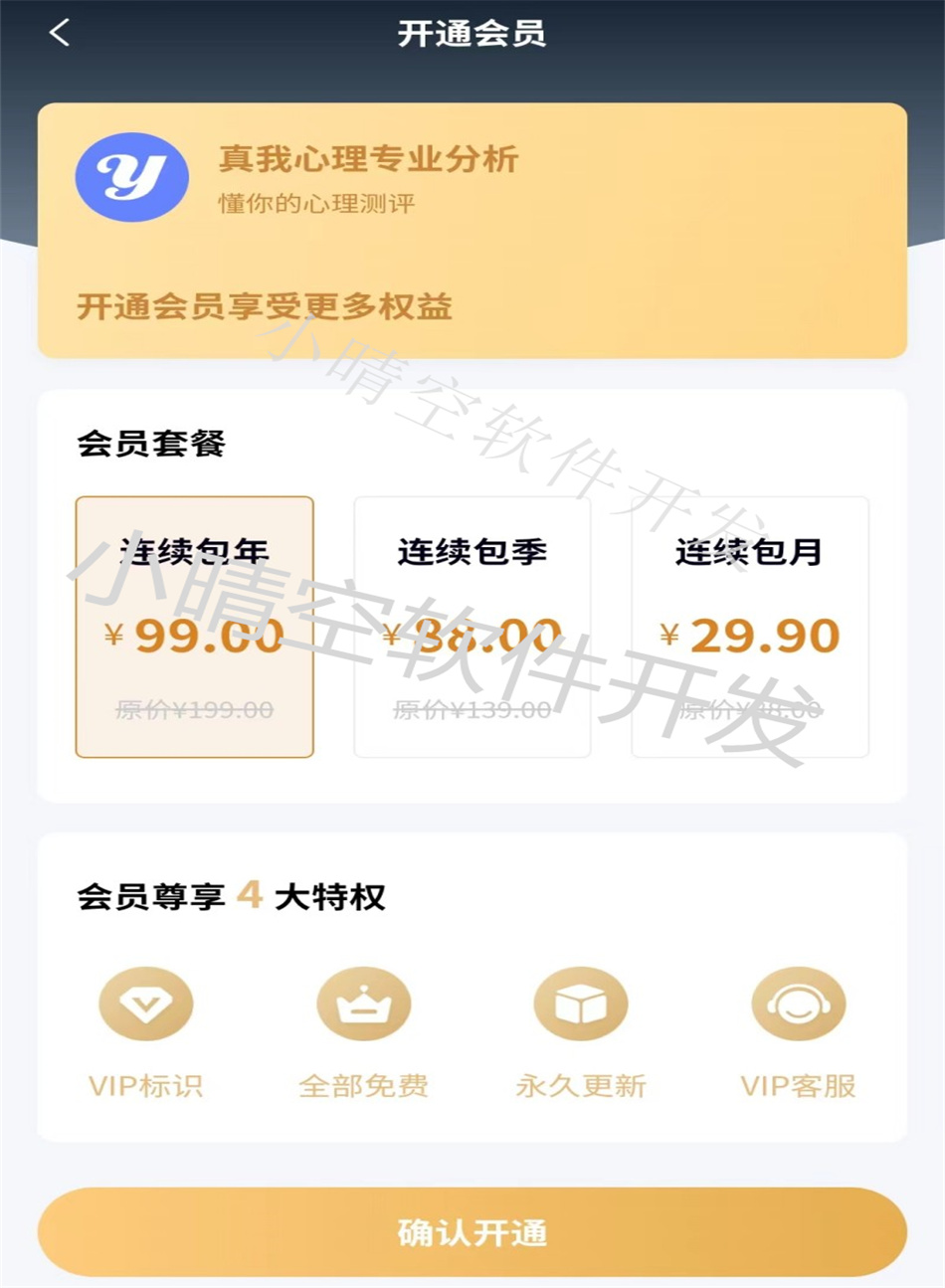Tap the headset icon for customer service
Image resolution: width=945 pixels, height=1288 pixels.
tap(797, 1004)
